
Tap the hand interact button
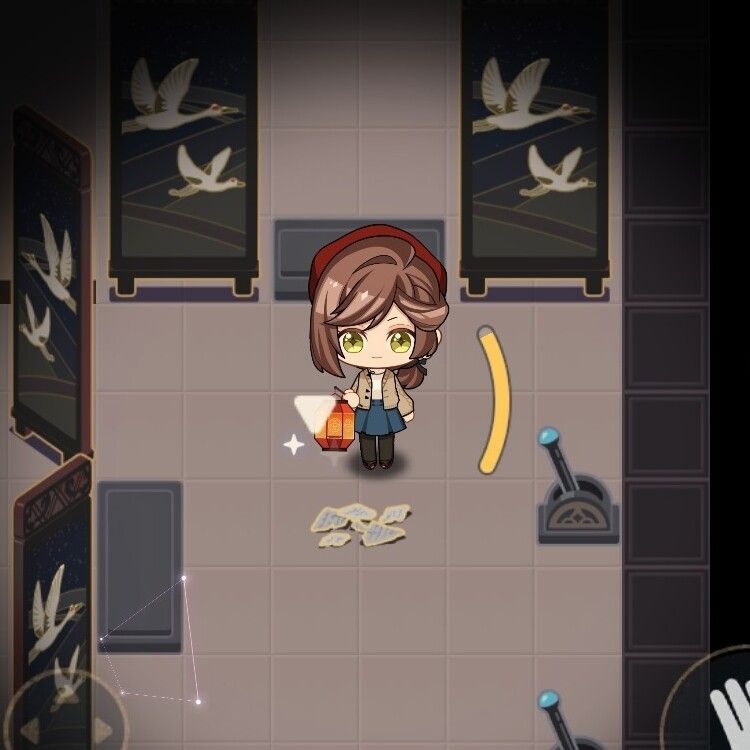click(x=723, y=706)
